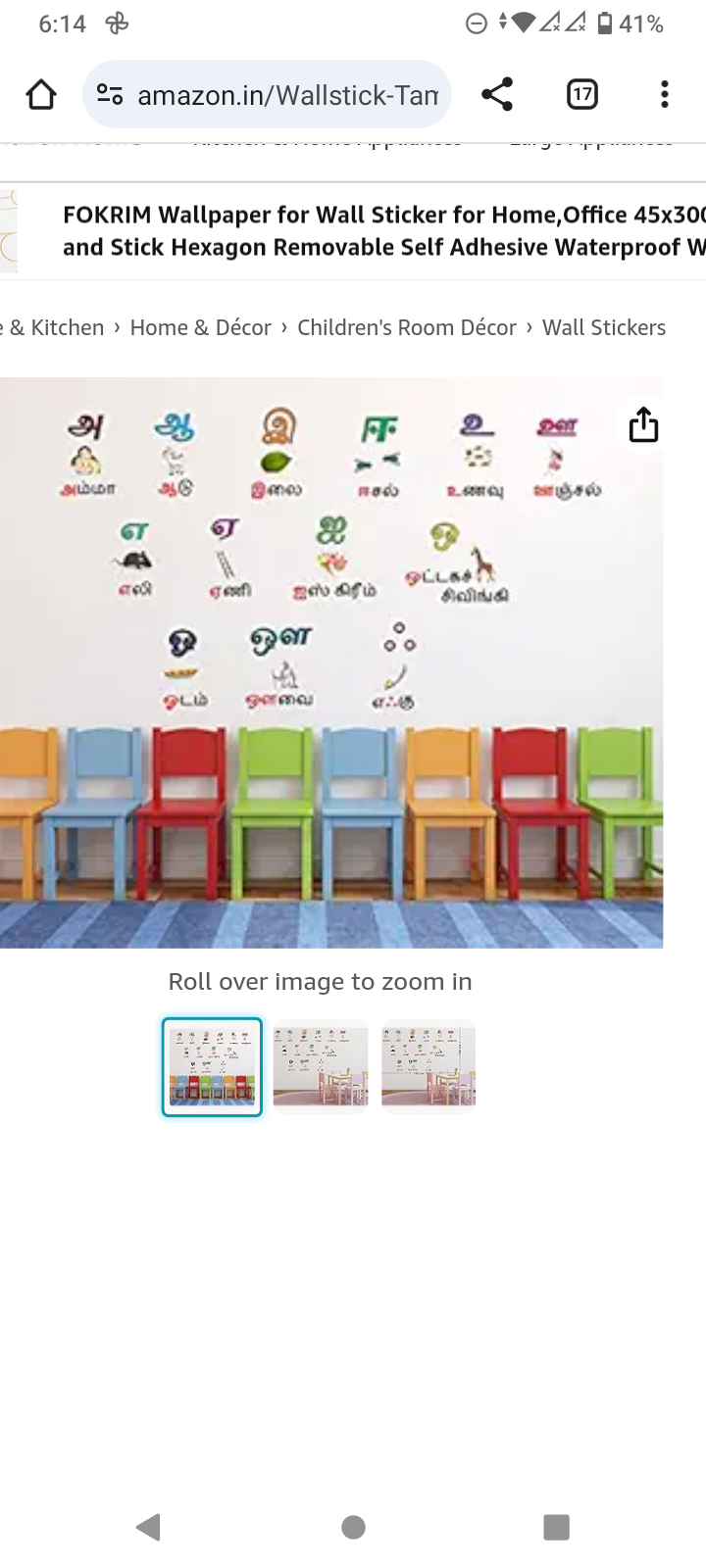Open the browser overflow menu
The image size is (706, 1568).
(x=665, y=95)
